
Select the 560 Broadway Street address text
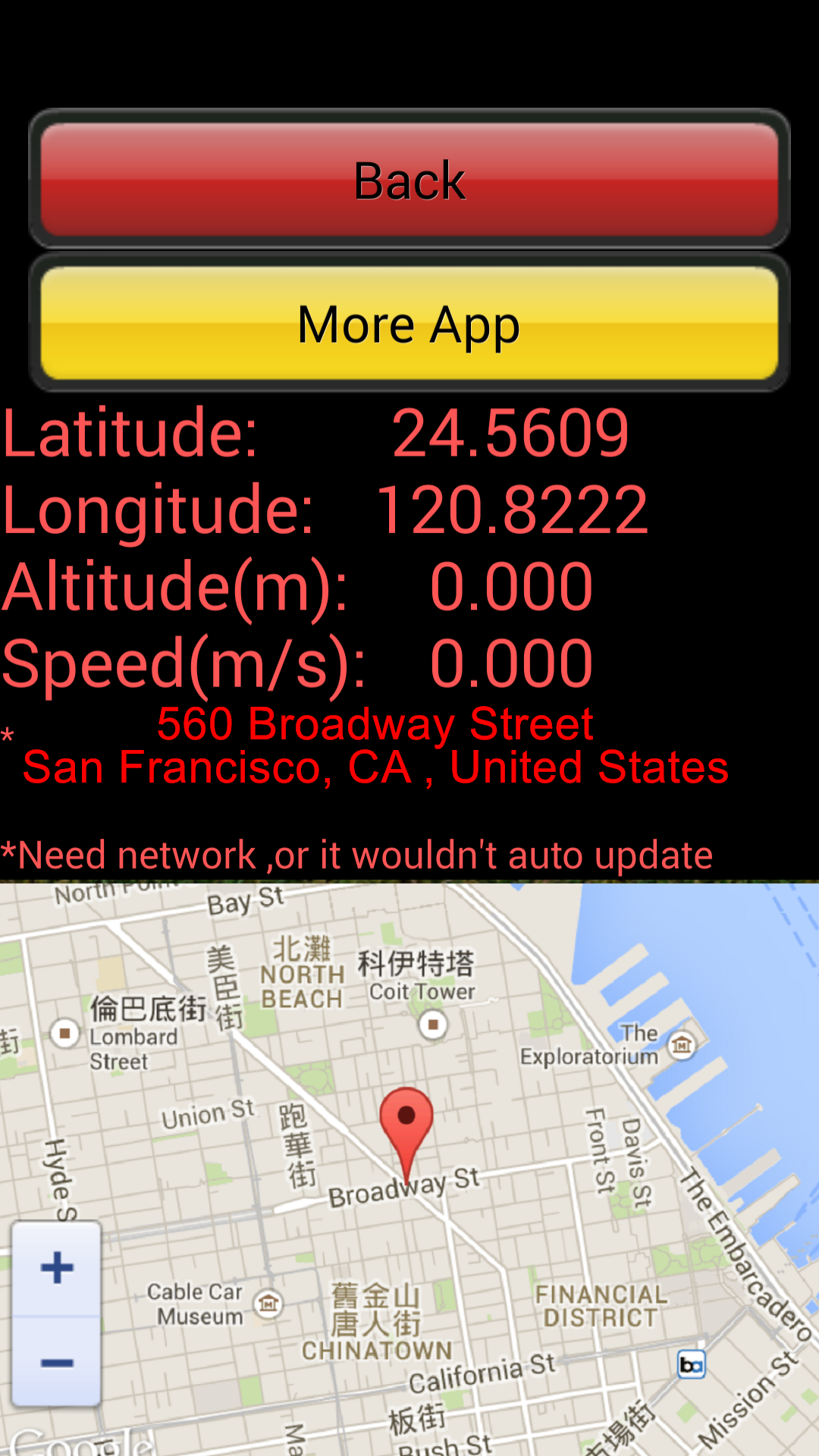pos(375,724)
